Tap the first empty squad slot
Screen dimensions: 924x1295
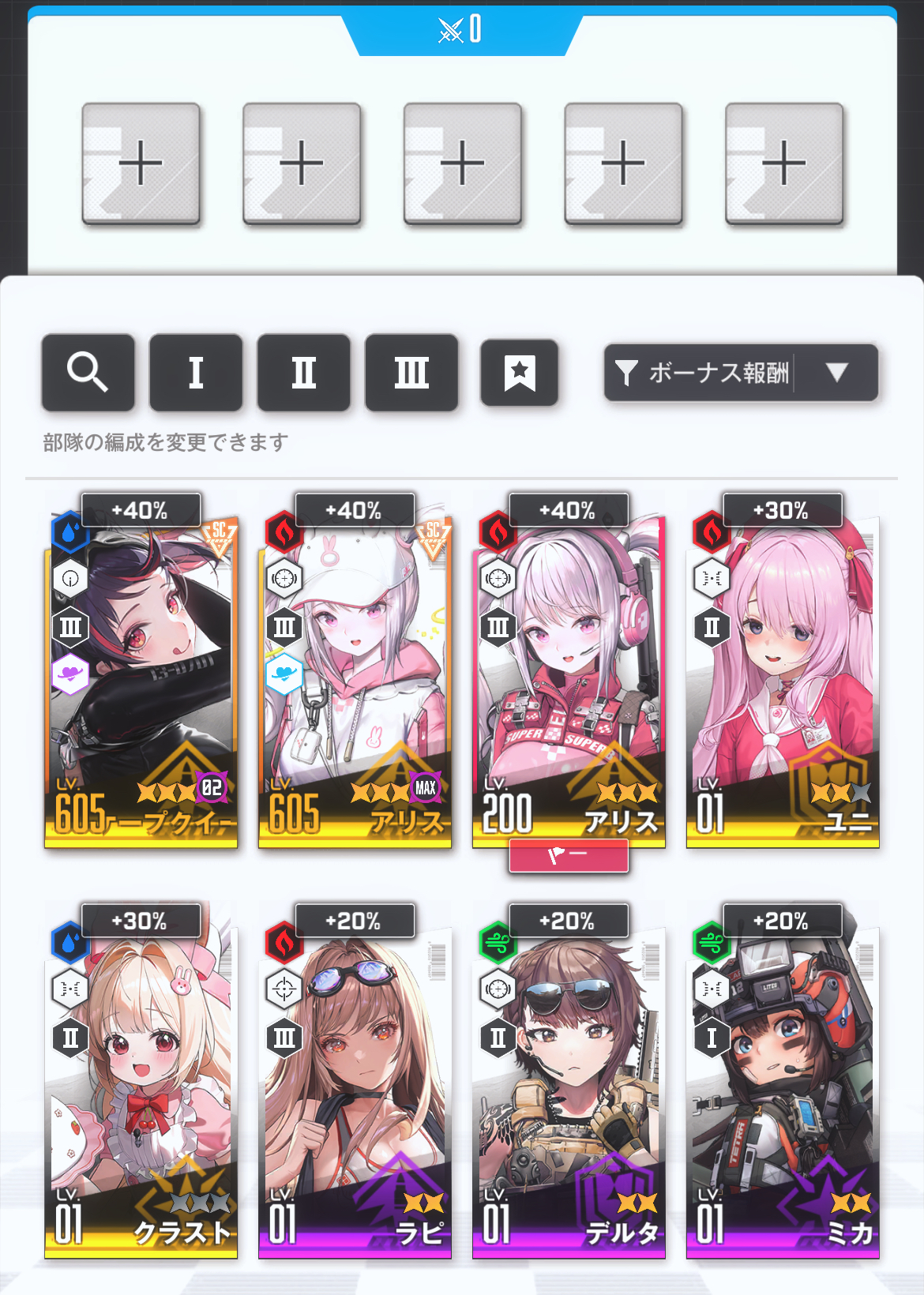[x=141, y=163]
